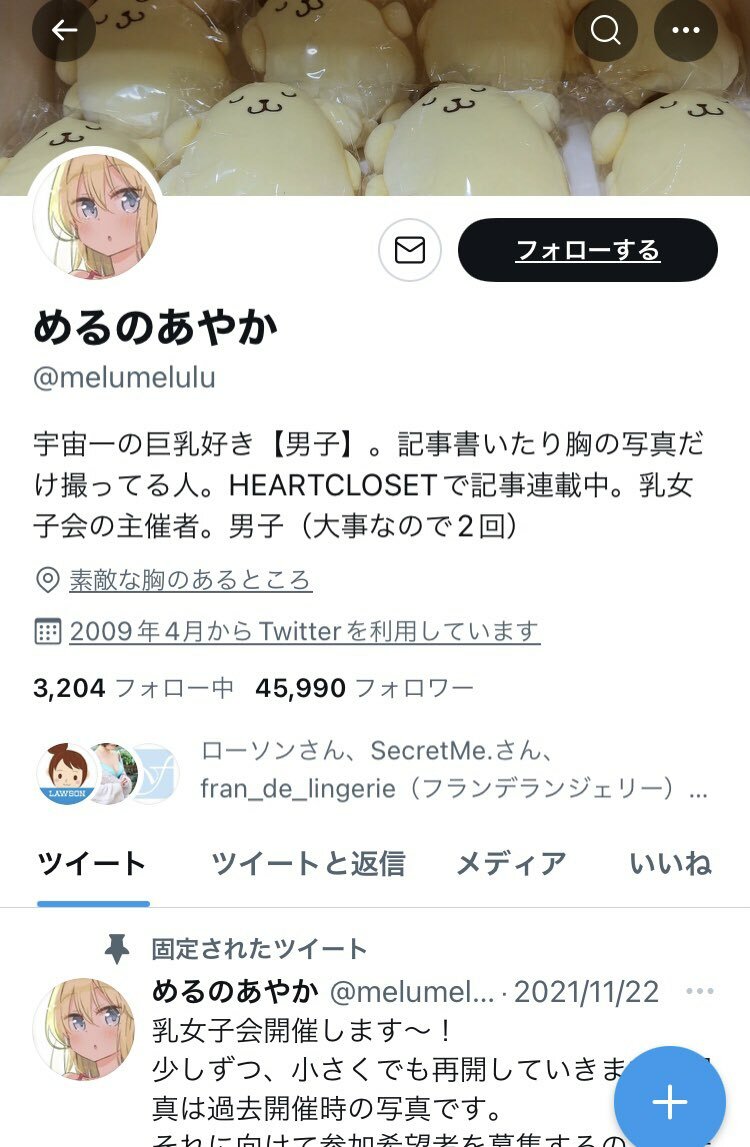
Task: Open more options on the pinned tweet
Action: [700, 992]
